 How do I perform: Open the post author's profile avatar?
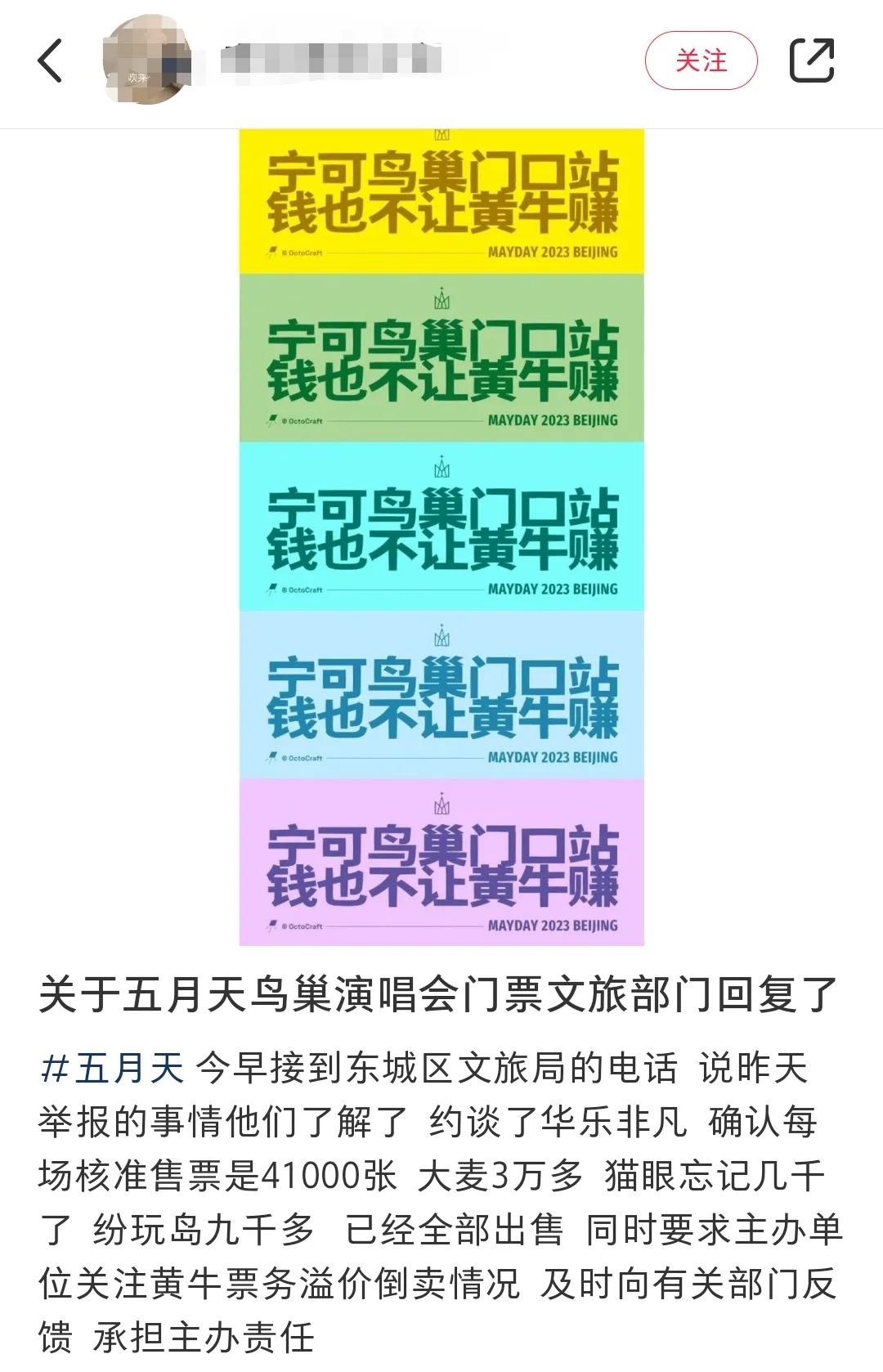pos(146,60)
